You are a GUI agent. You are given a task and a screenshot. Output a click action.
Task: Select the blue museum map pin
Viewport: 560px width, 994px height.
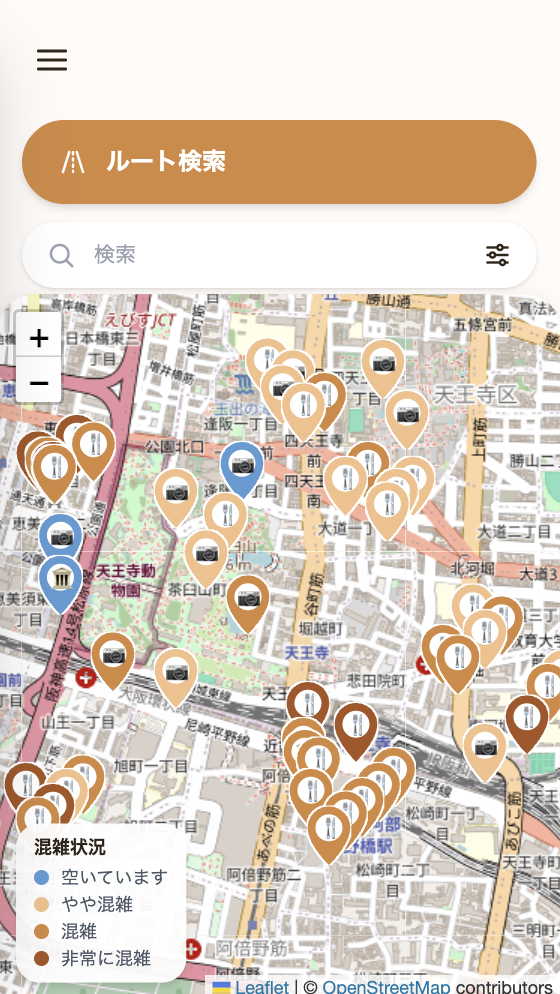(61, 584)
